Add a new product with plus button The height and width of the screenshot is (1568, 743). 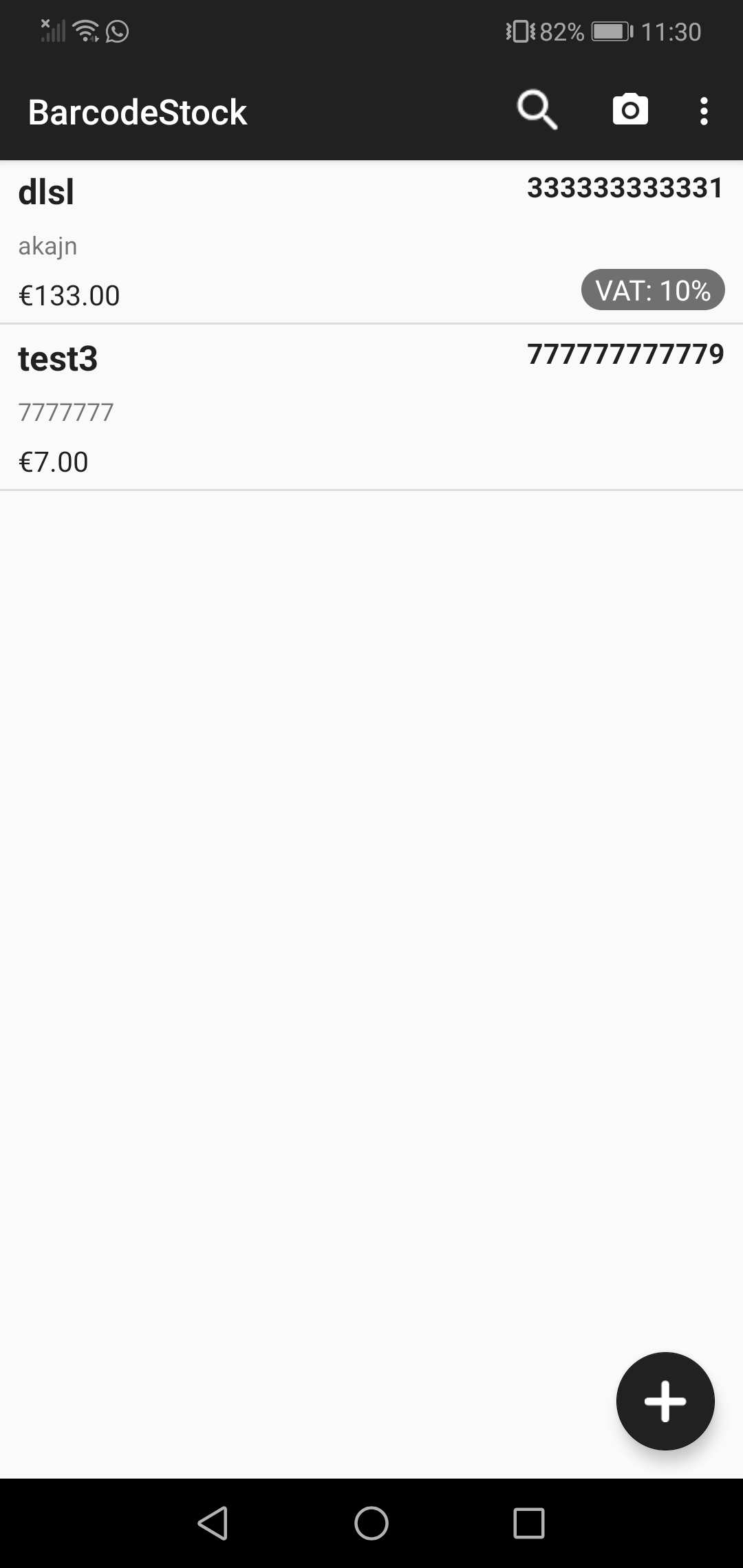[665, 1400]
